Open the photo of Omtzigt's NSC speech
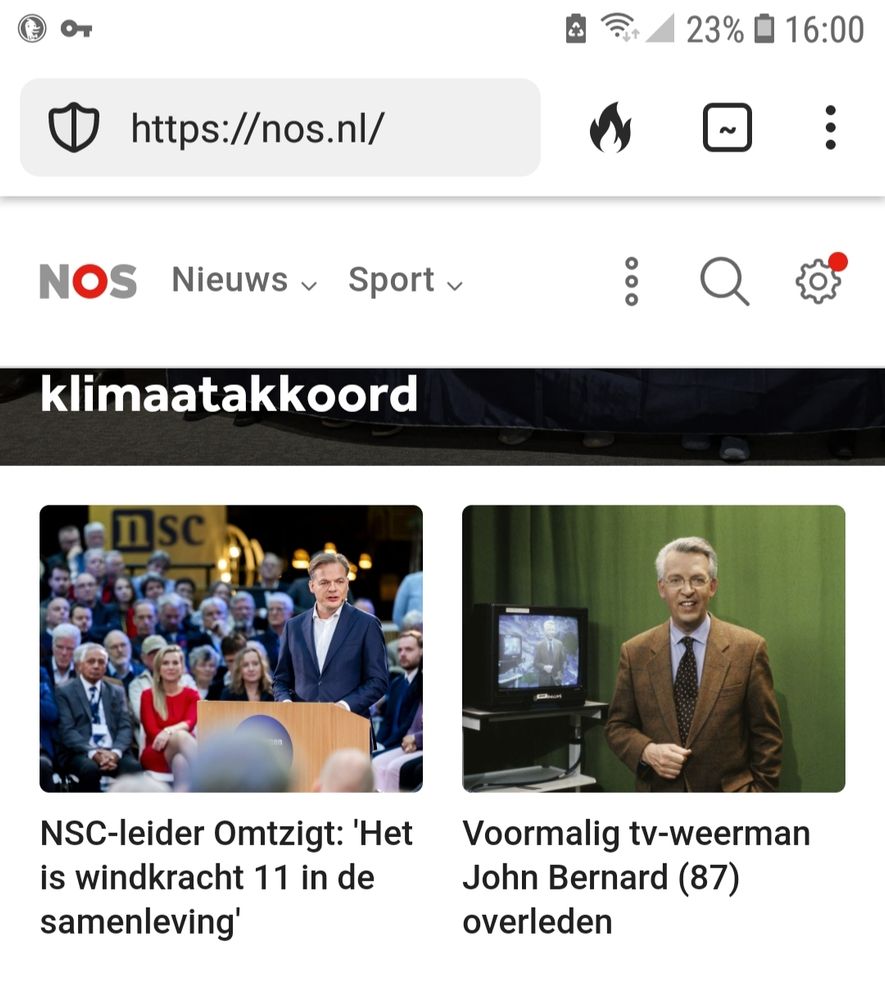 [x=231, y=648]
